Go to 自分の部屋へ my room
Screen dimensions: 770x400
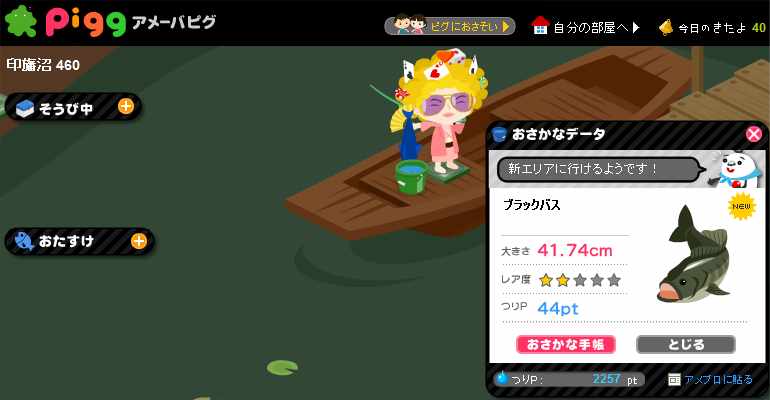click(x=585, y=26)
